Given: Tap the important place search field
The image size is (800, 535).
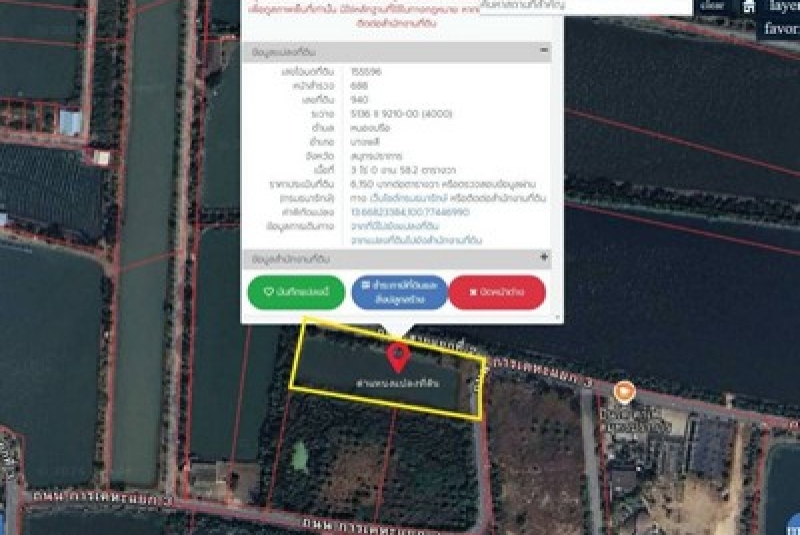Looking at the screenshot, I should pos(585,6).
